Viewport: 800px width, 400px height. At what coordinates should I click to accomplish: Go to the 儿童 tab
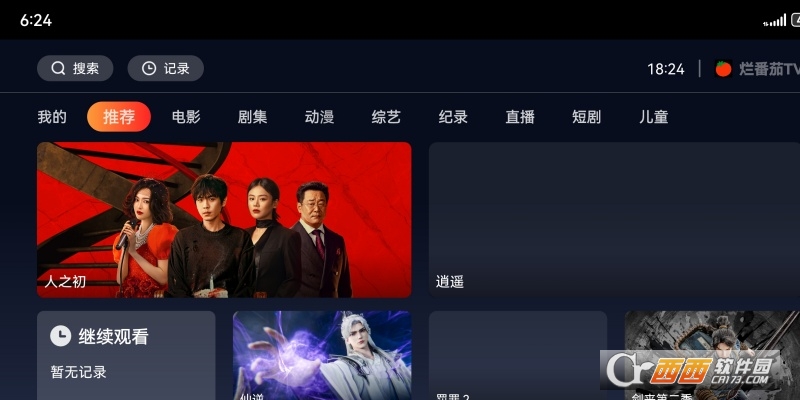pyautogui.click(x=653, y=117)
